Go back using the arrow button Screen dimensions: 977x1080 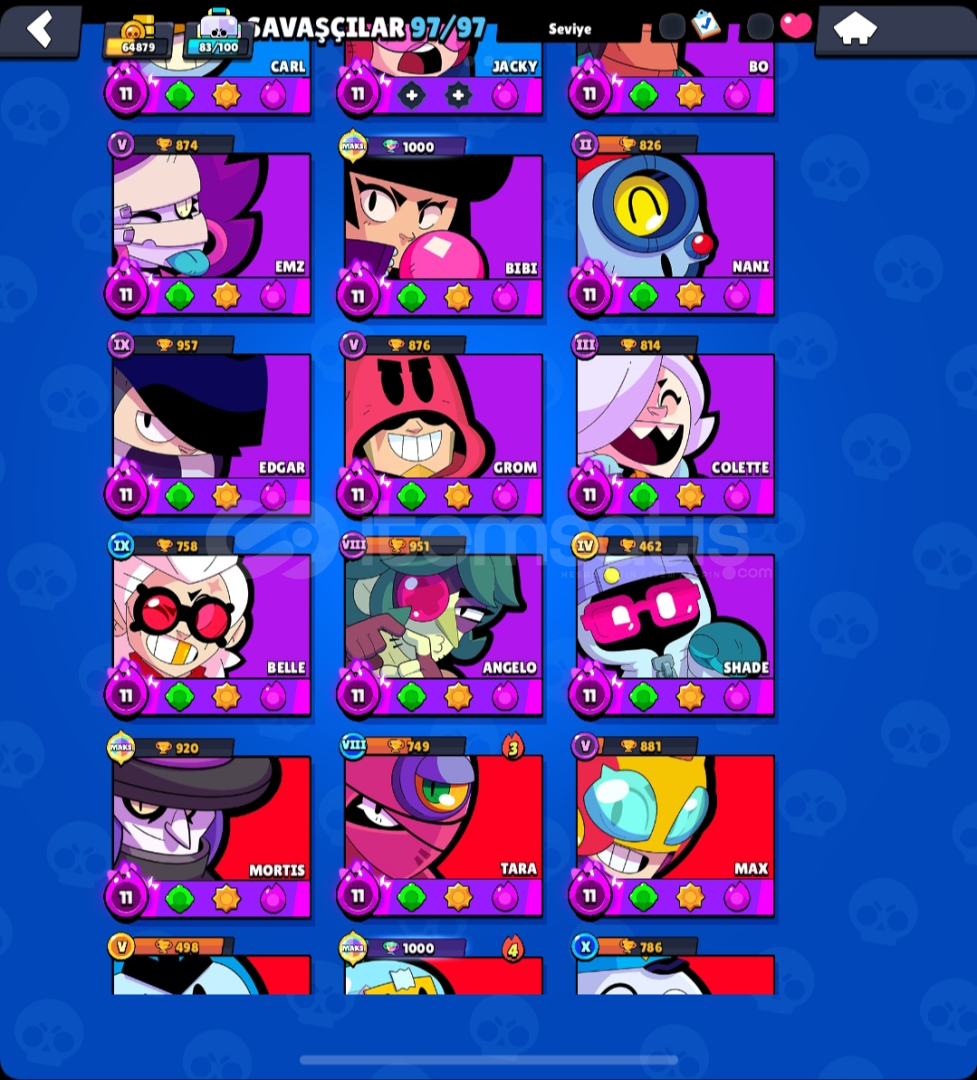click(x=40, y=28)
